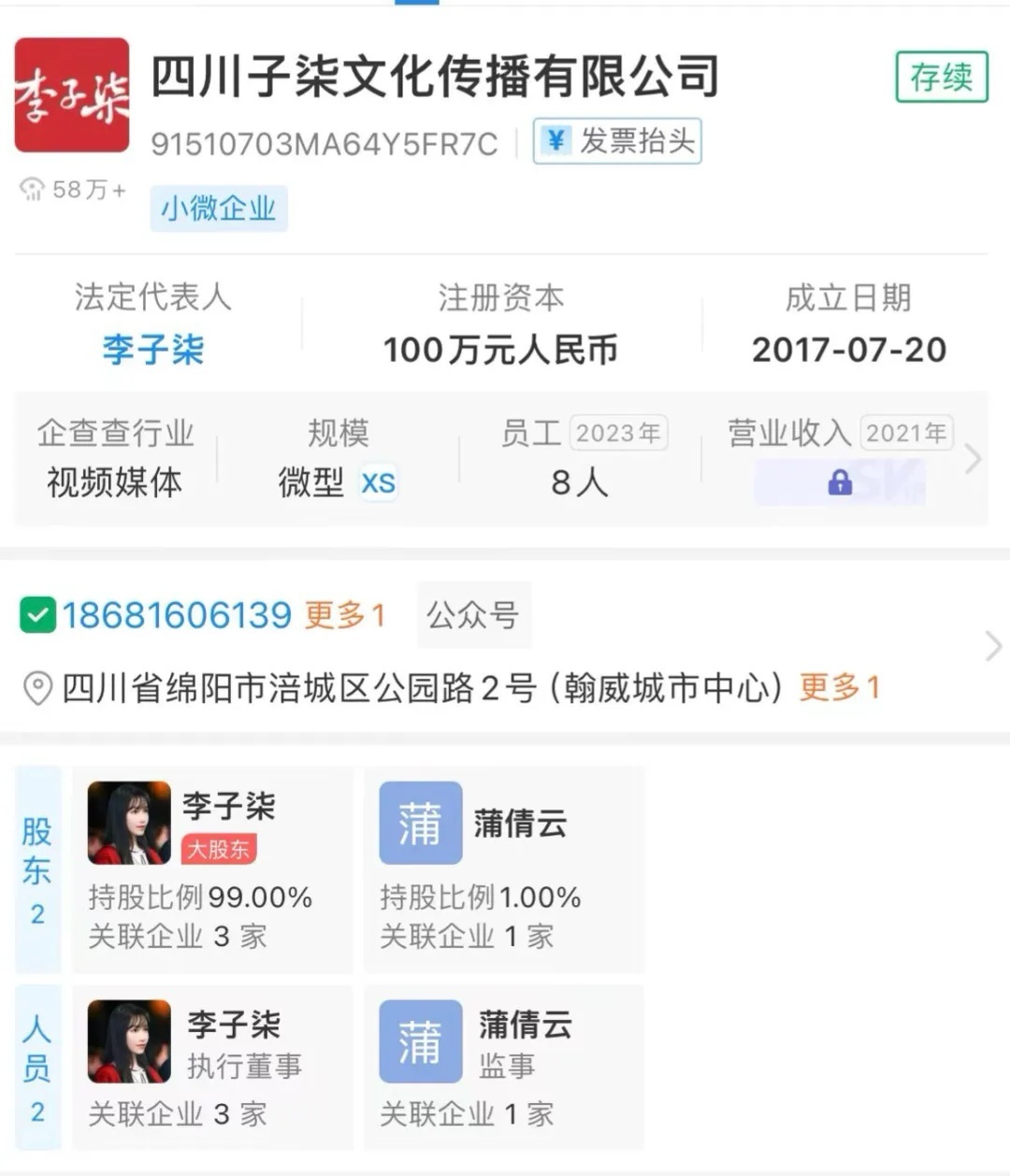
Task: Unlock the locked 营业收入 2021年 figure
Action: pos(839,482)
